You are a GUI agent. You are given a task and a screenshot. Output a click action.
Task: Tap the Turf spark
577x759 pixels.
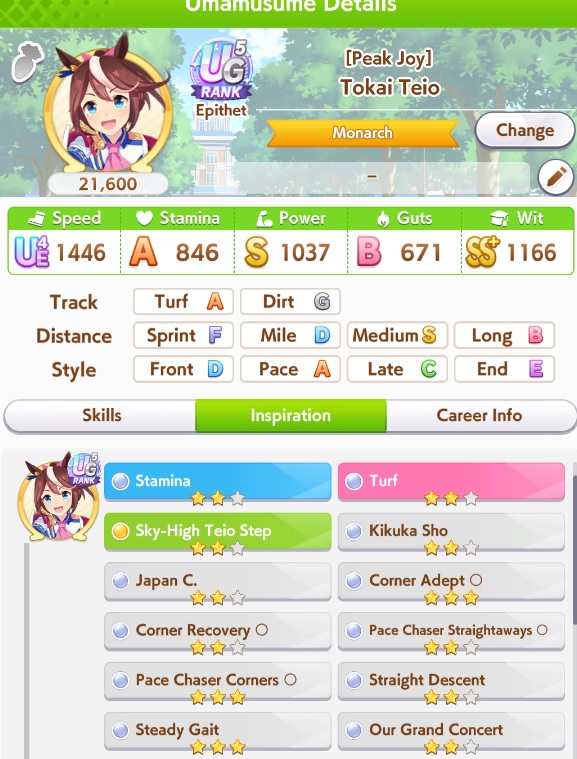(451, 481)
